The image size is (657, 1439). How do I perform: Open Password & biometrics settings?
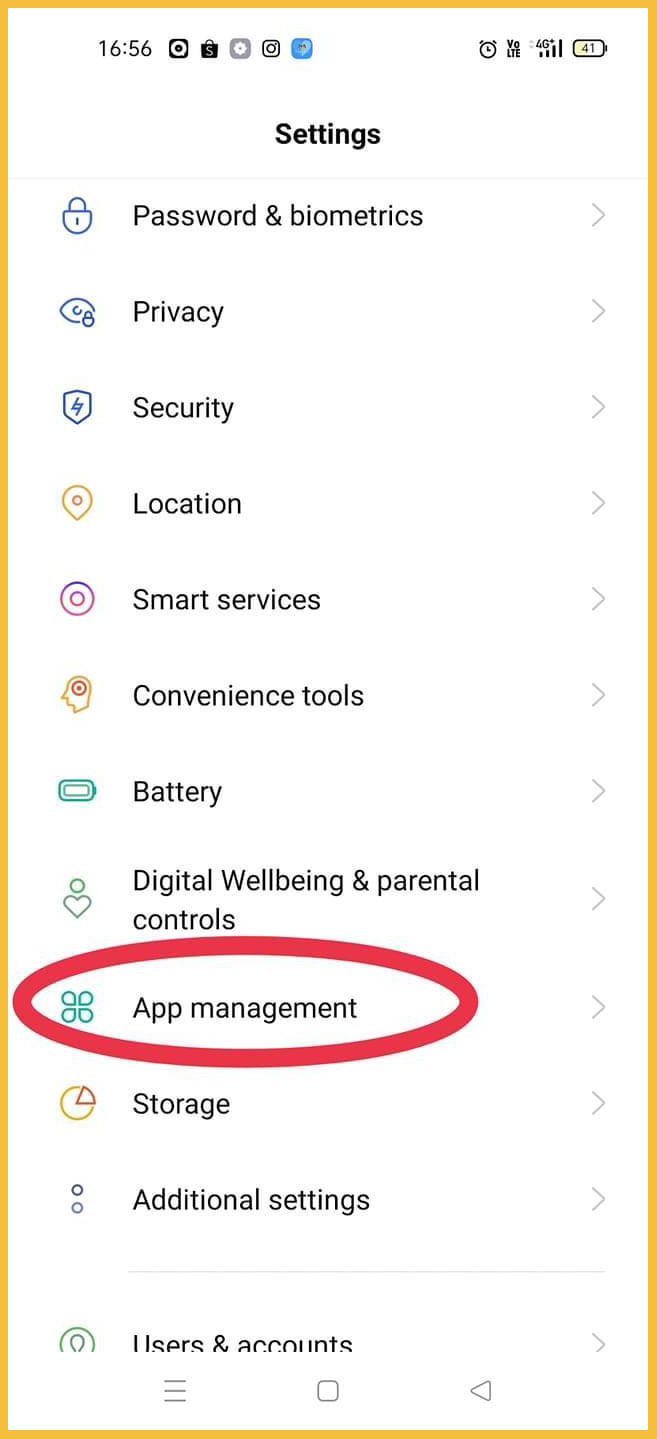[277, 216]
